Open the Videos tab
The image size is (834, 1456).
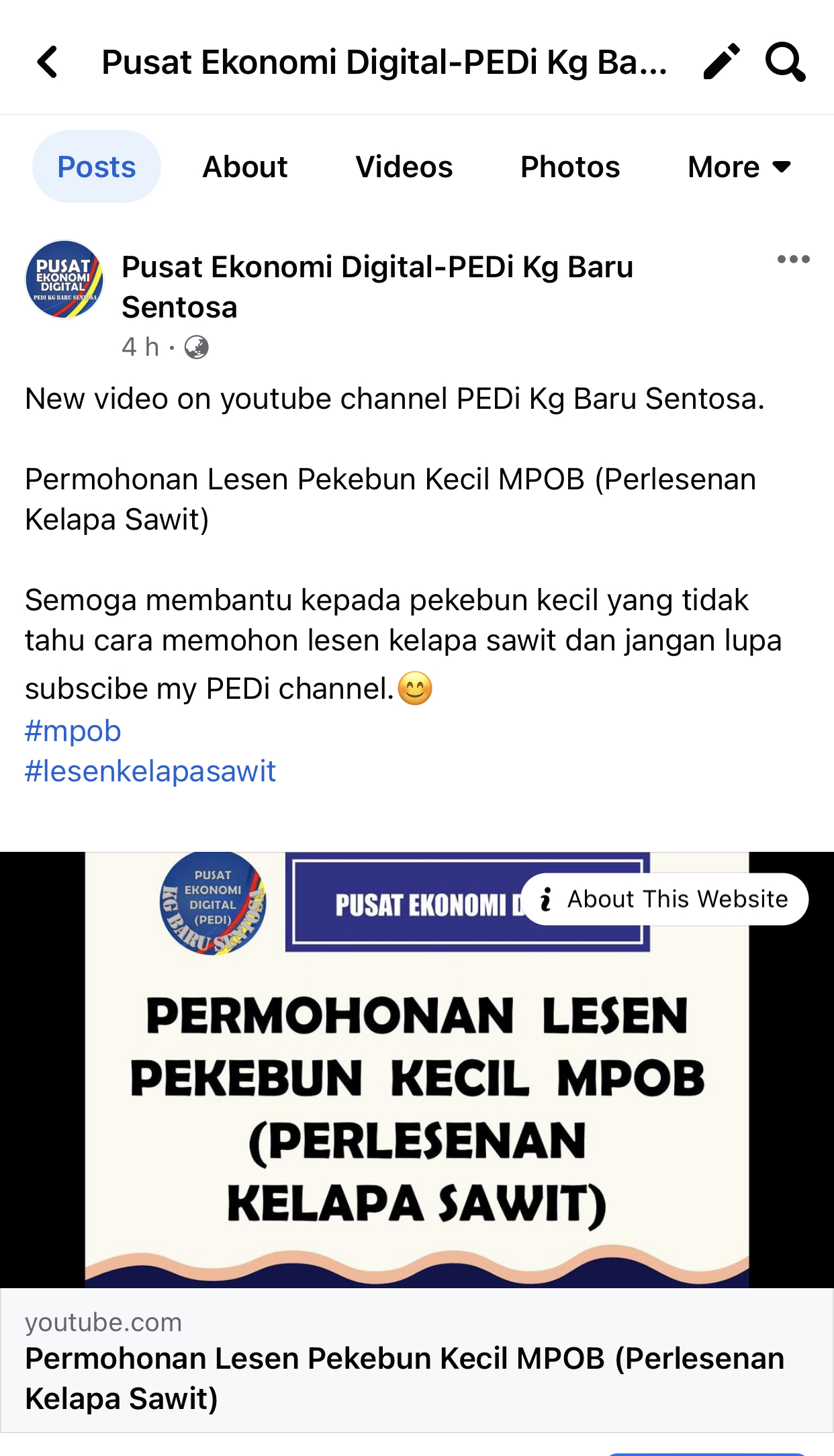(404, 166)
